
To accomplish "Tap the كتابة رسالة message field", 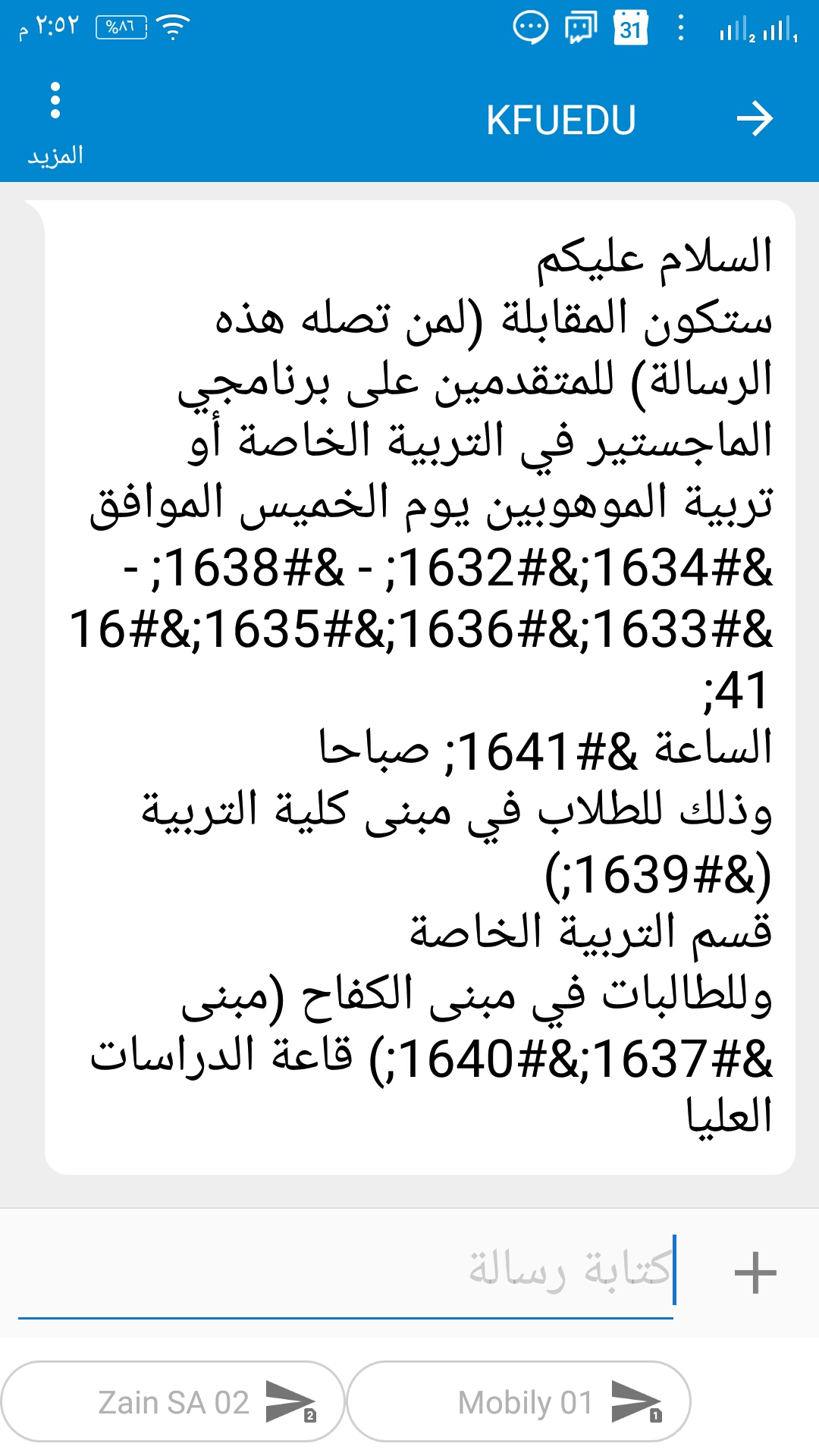I will [x=346, y=1271].
